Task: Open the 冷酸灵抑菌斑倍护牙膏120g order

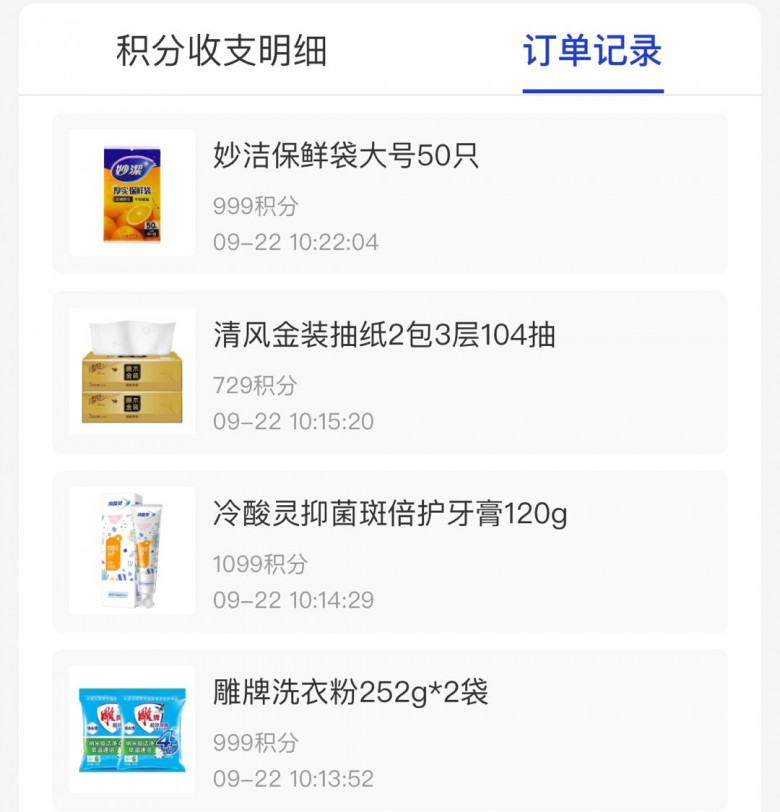Action: pos(390,551)
